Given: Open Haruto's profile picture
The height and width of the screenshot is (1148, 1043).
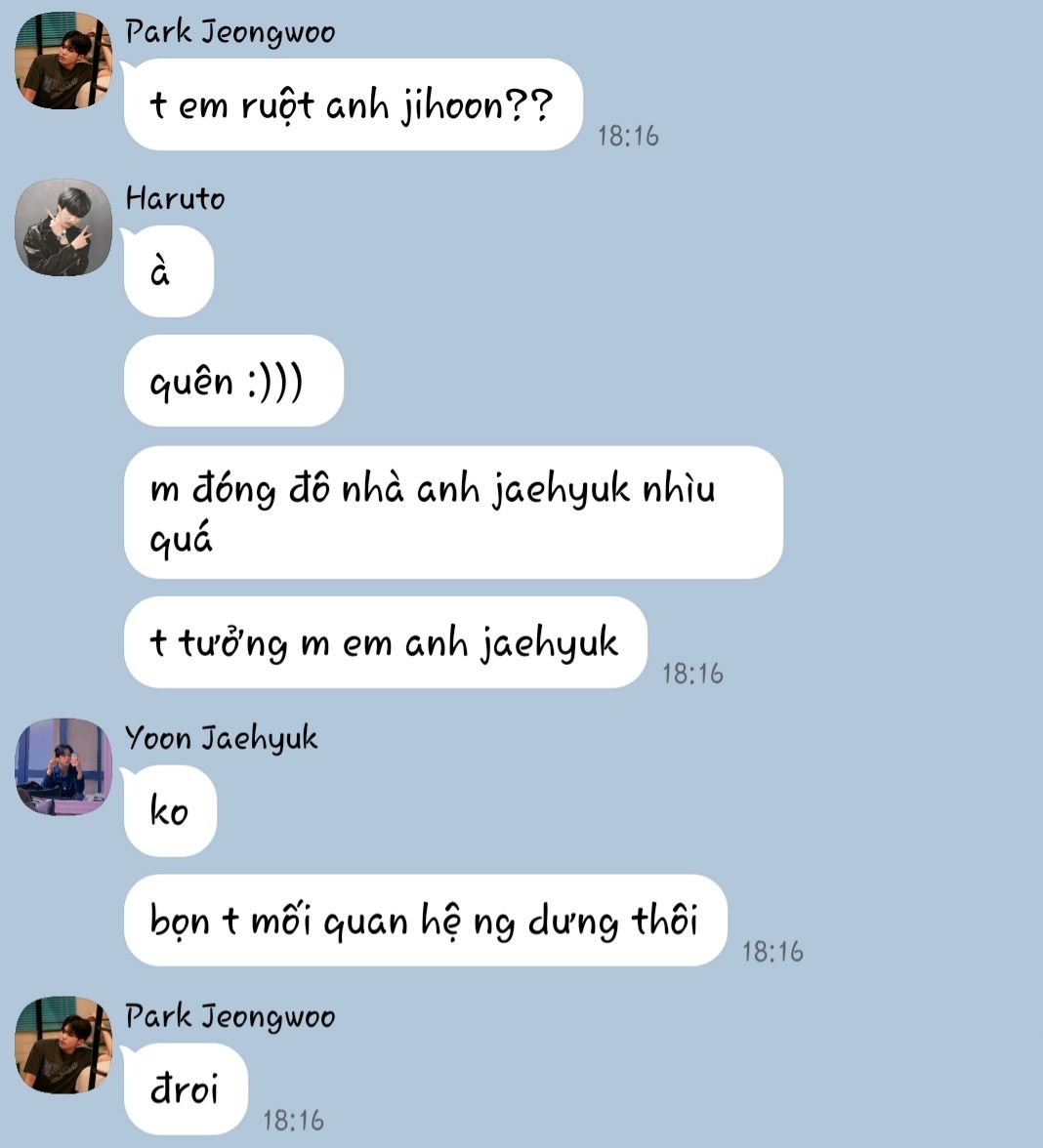Looking at the screenshot, I should pos(63,227).
